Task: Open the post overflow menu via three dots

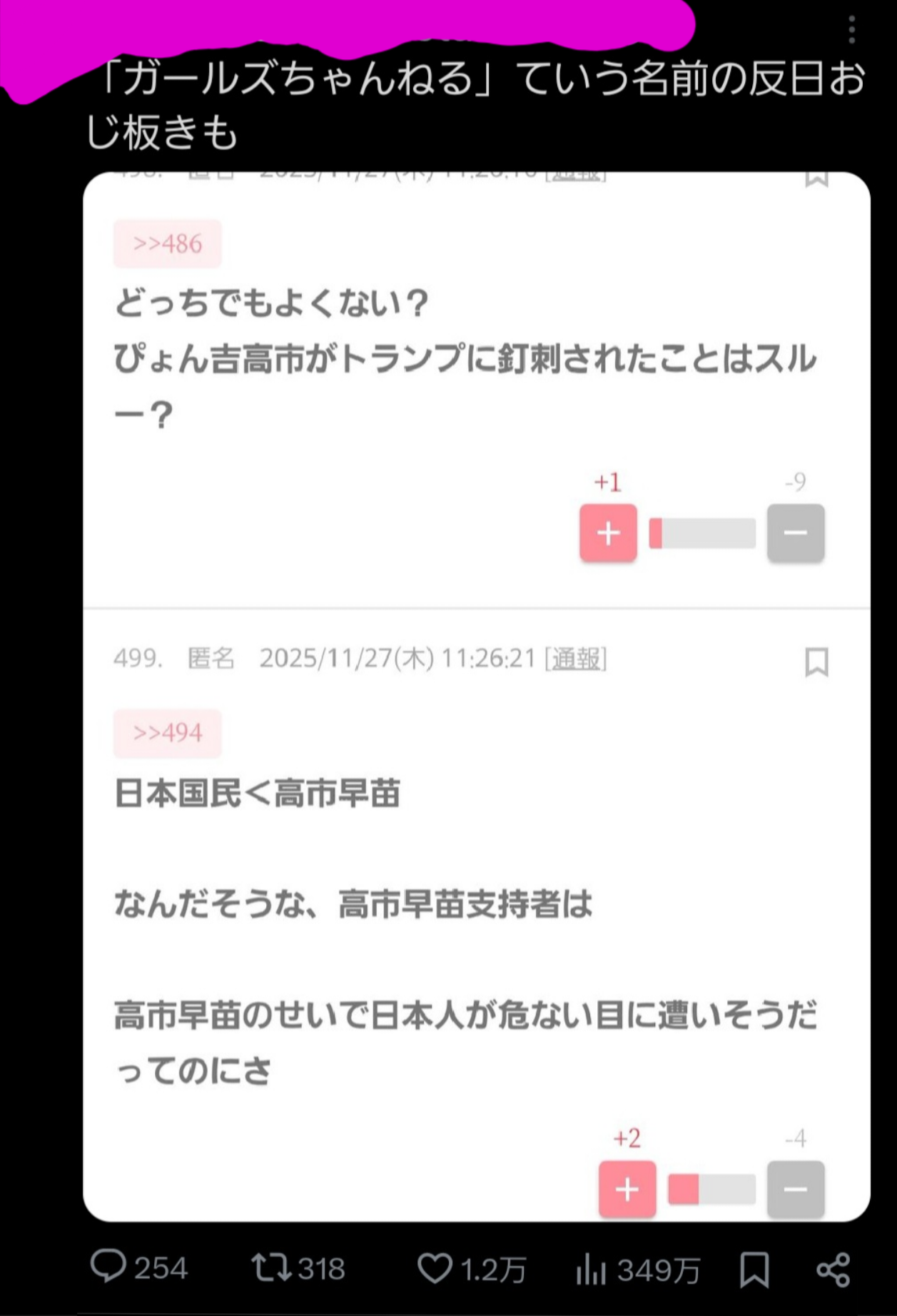Action: coord(851,29)
